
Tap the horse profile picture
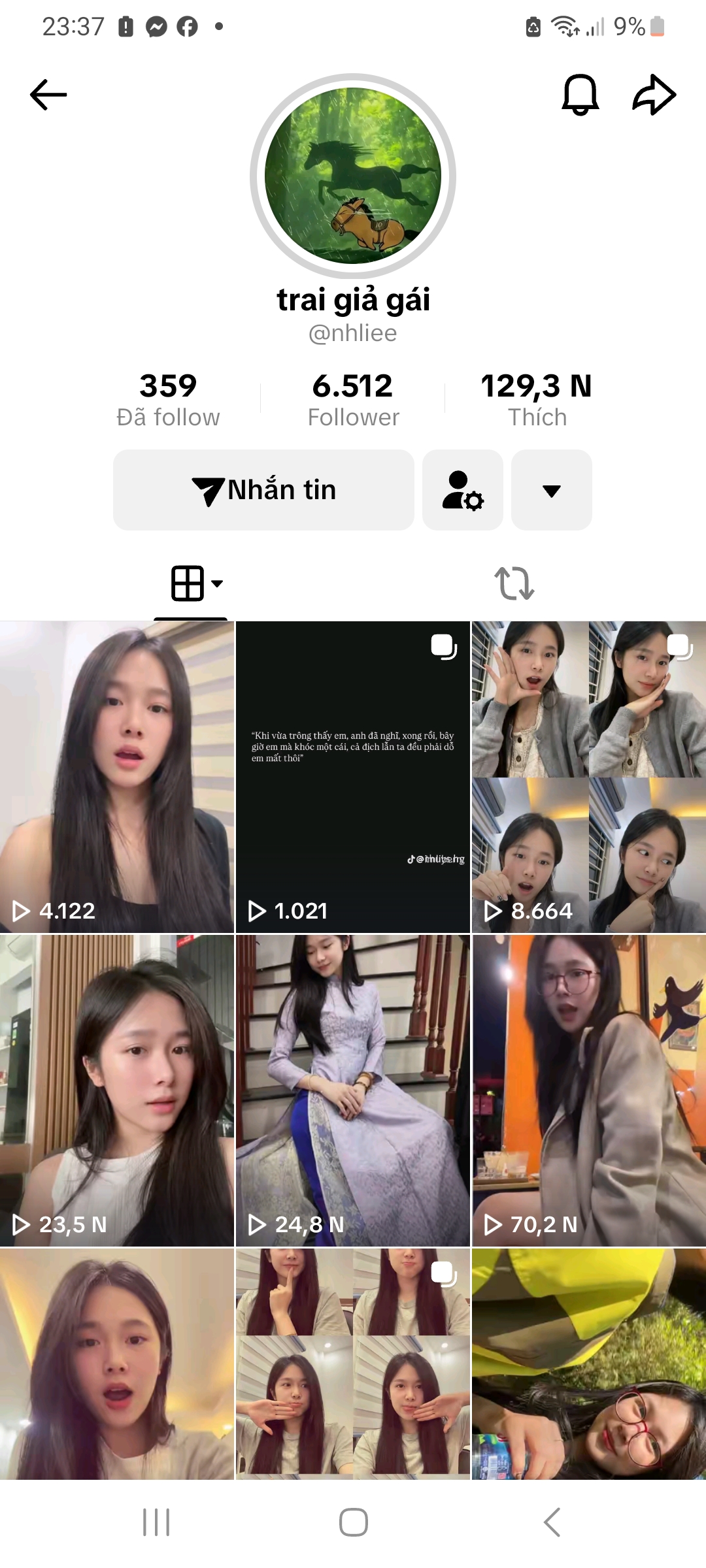coord(353,176)
